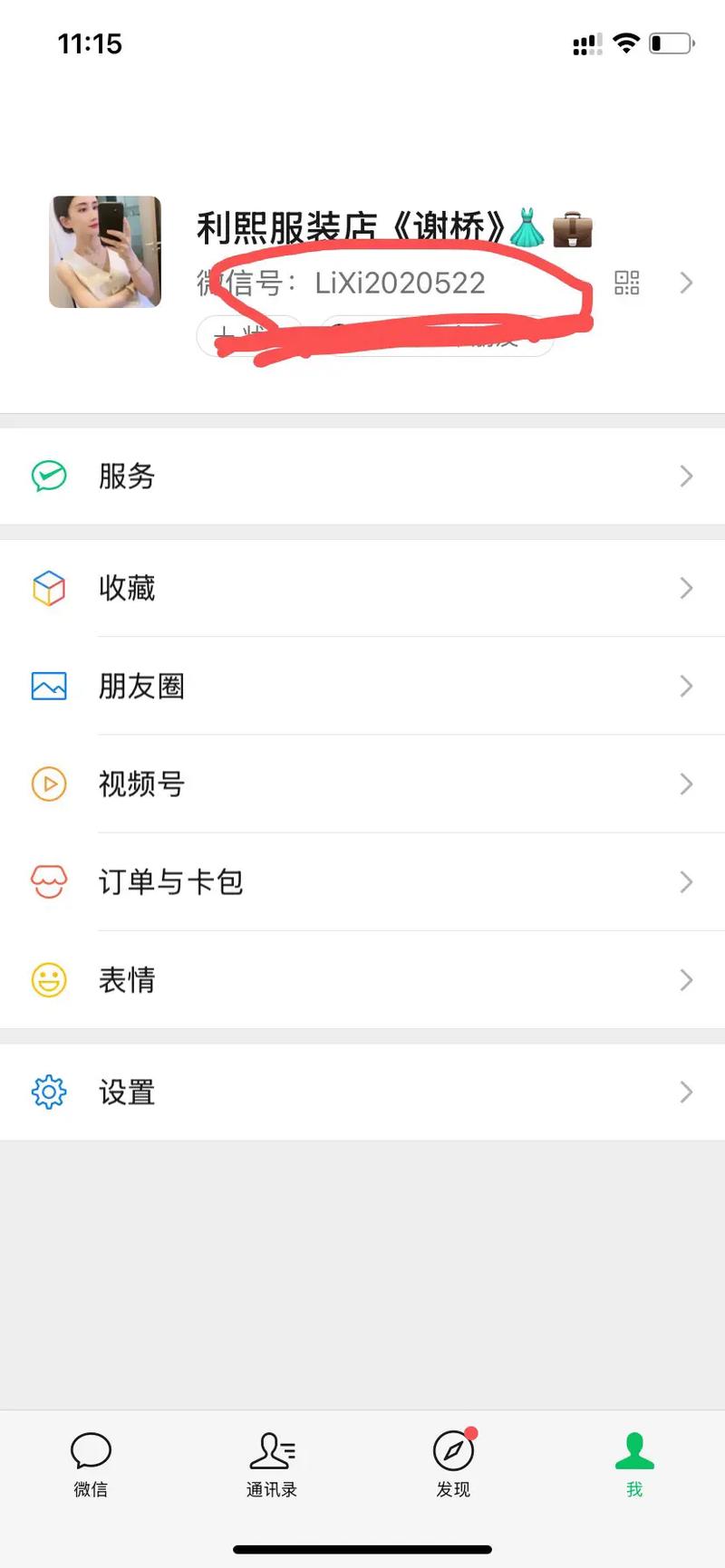
Task: Open the 服务 services row
Action: [x=362, y=476]
